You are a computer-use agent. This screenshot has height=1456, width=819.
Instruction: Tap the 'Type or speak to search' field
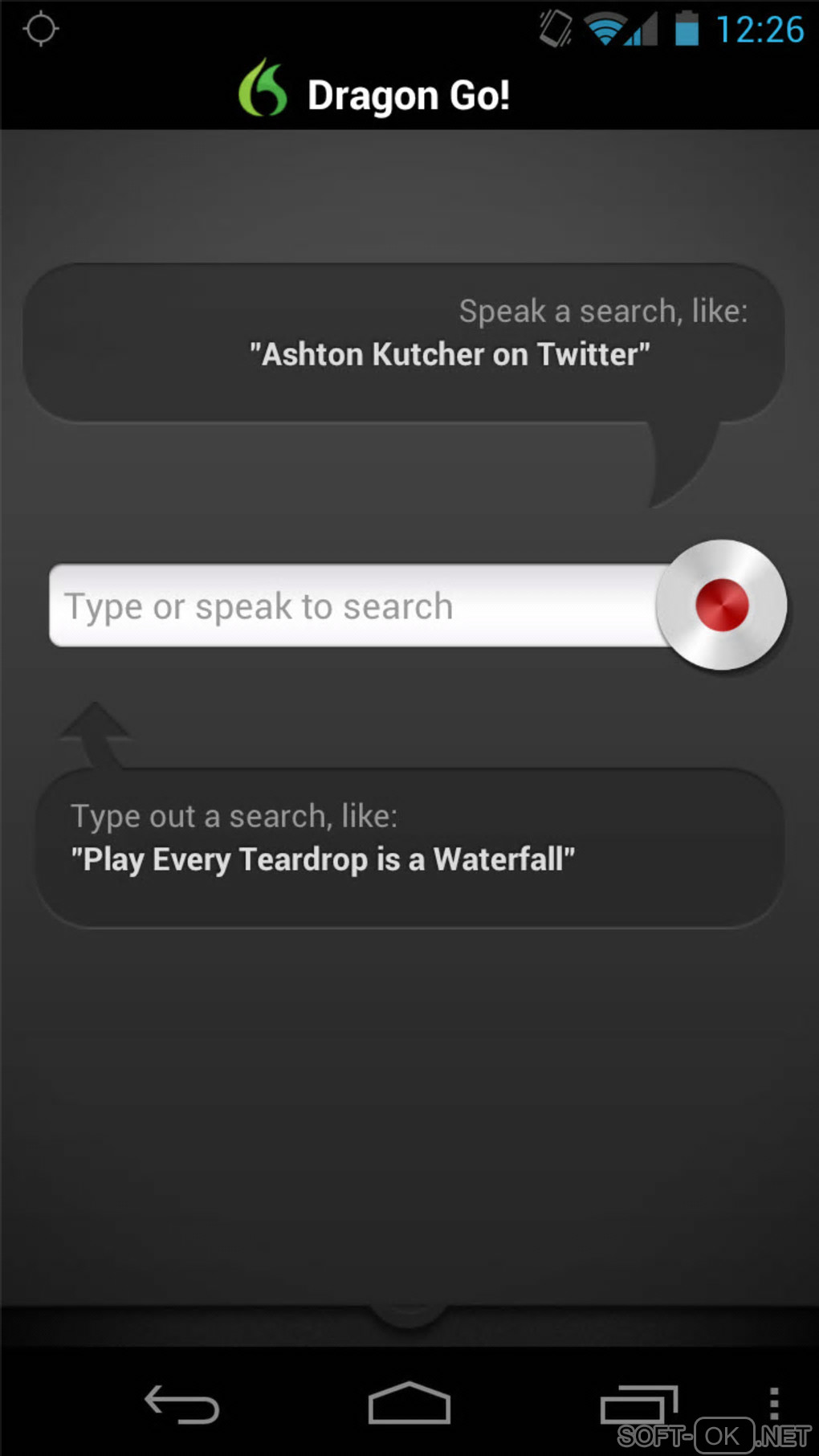353,606
